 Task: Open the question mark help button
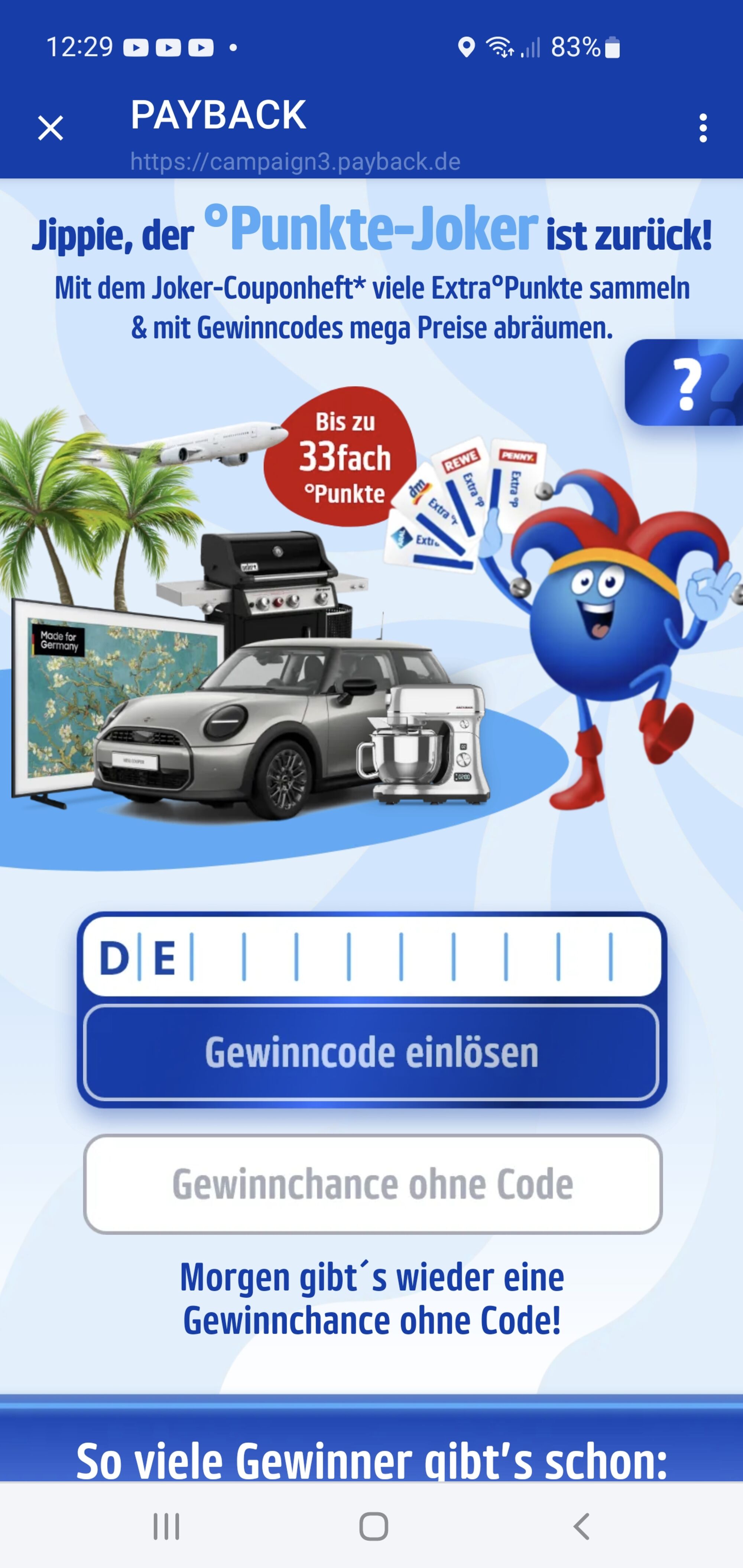tap(685, 382)
